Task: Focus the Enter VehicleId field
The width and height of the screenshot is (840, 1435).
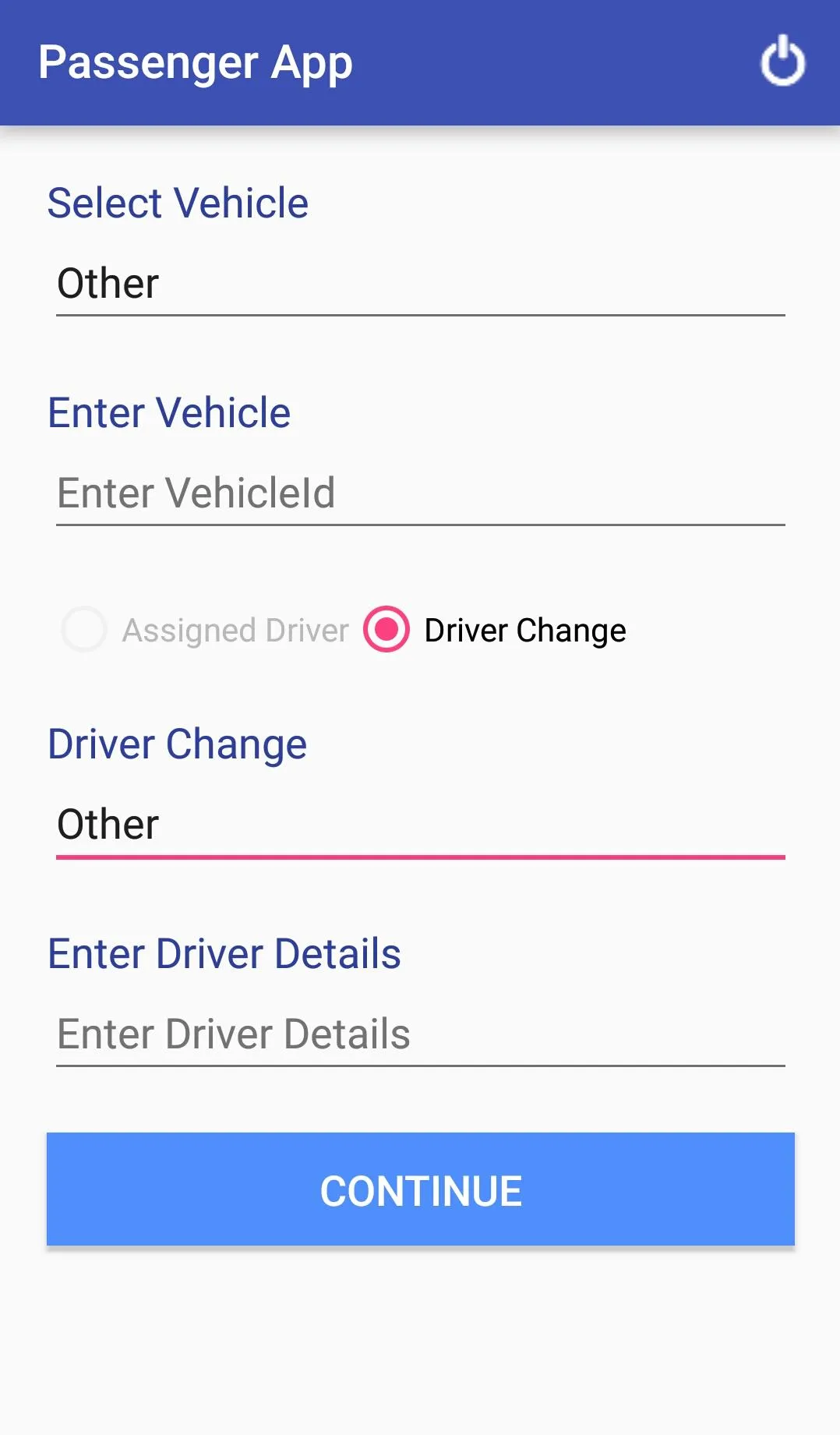Action: coord(420,493)
